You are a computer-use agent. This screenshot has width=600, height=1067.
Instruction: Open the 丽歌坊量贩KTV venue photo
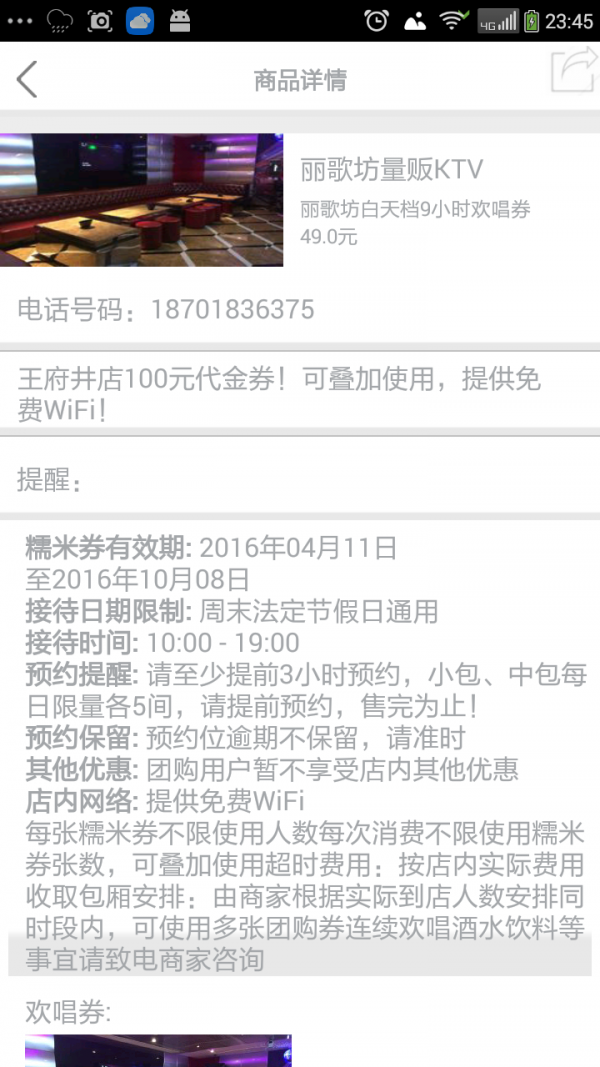(141, 200)
